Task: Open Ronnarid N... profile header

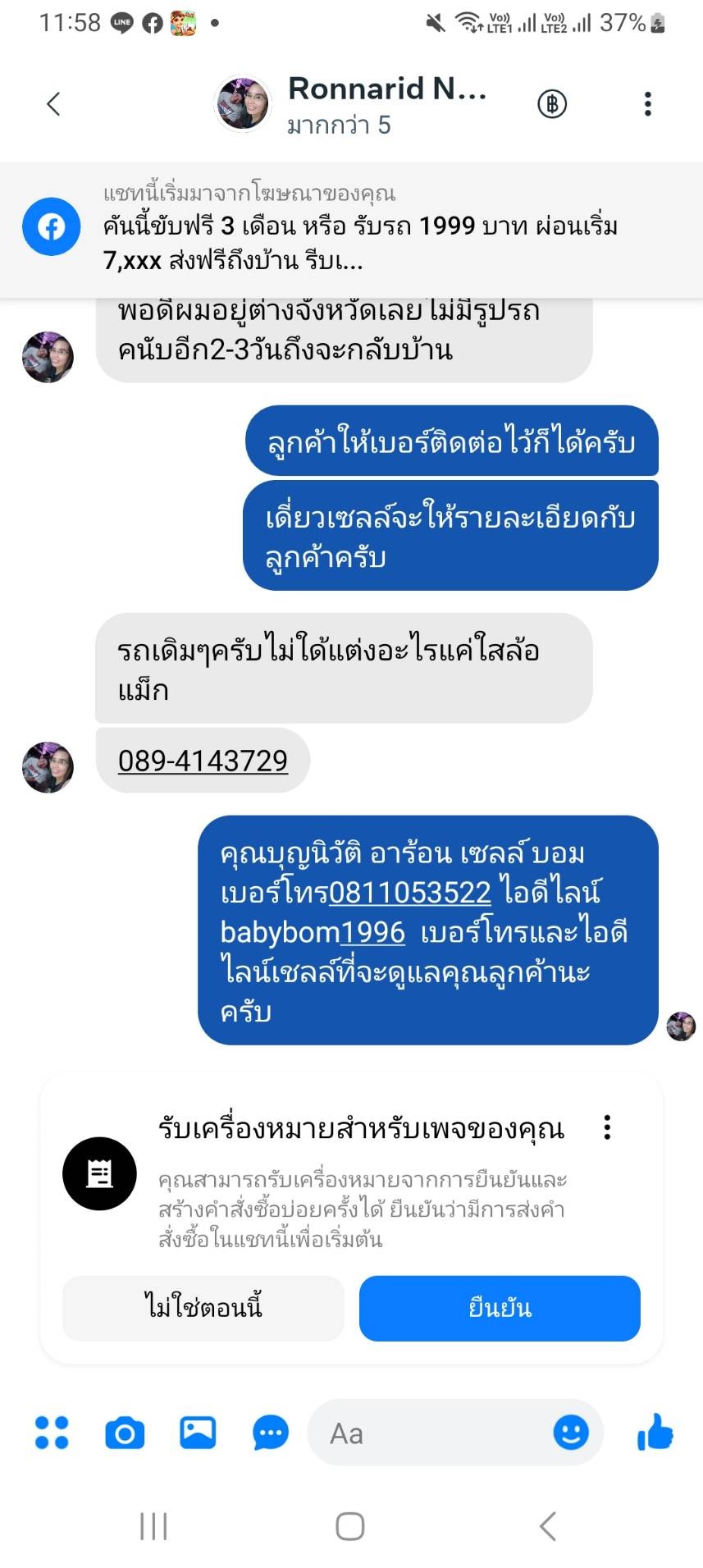Action: tap(353, 104)
